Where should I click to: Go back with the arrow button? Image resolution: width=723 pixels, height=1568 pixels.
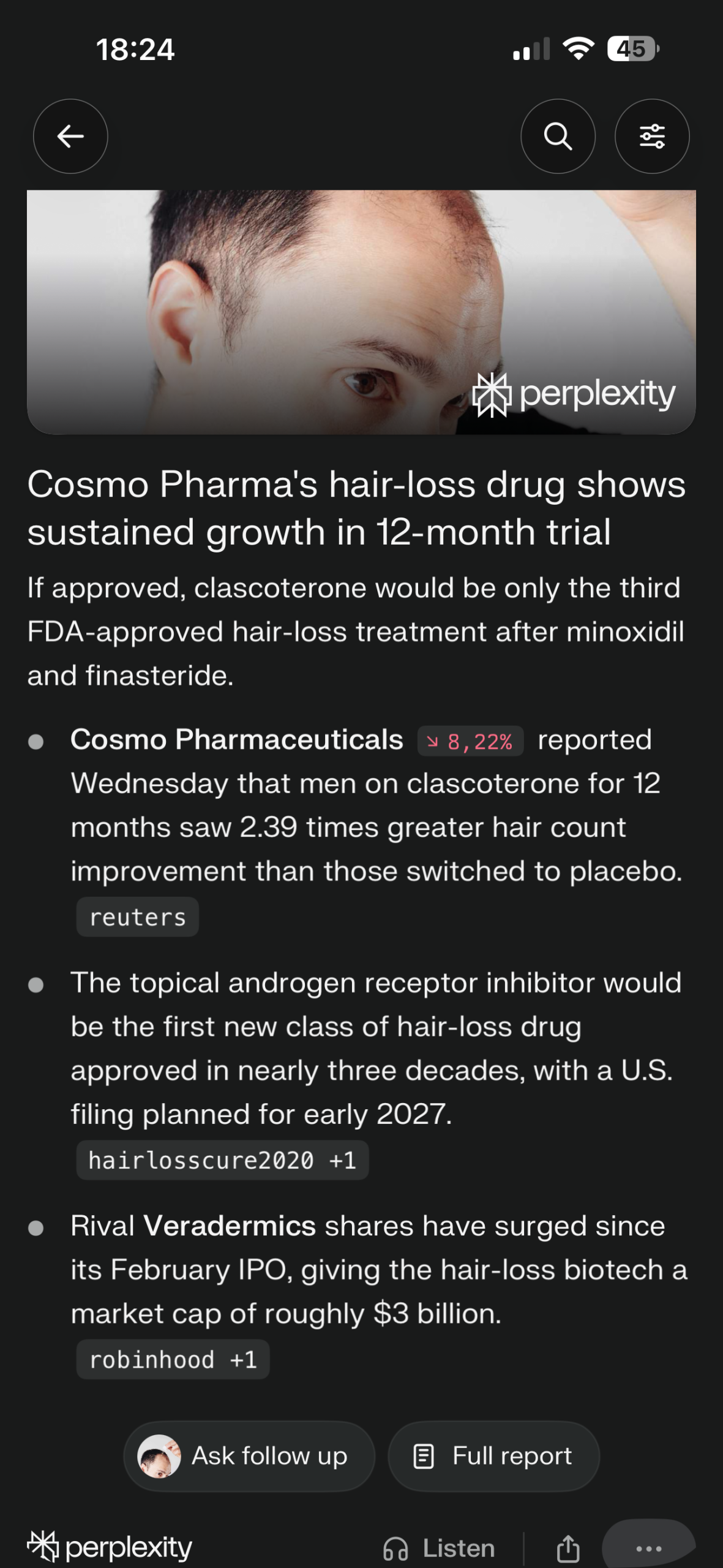point(70,136)
